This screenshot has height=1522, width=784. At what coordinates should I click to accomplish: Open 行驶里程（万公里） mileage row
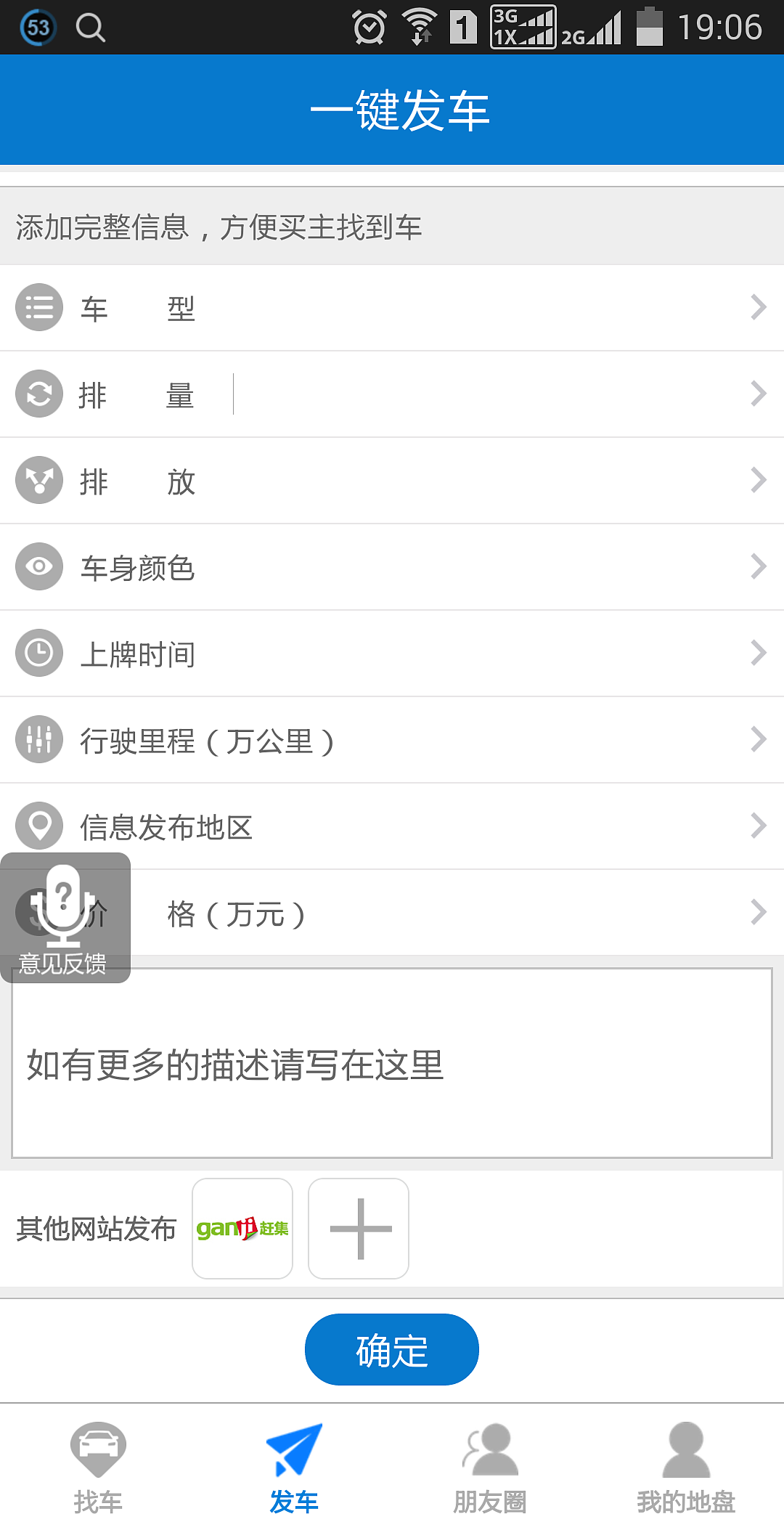[392, 740]
